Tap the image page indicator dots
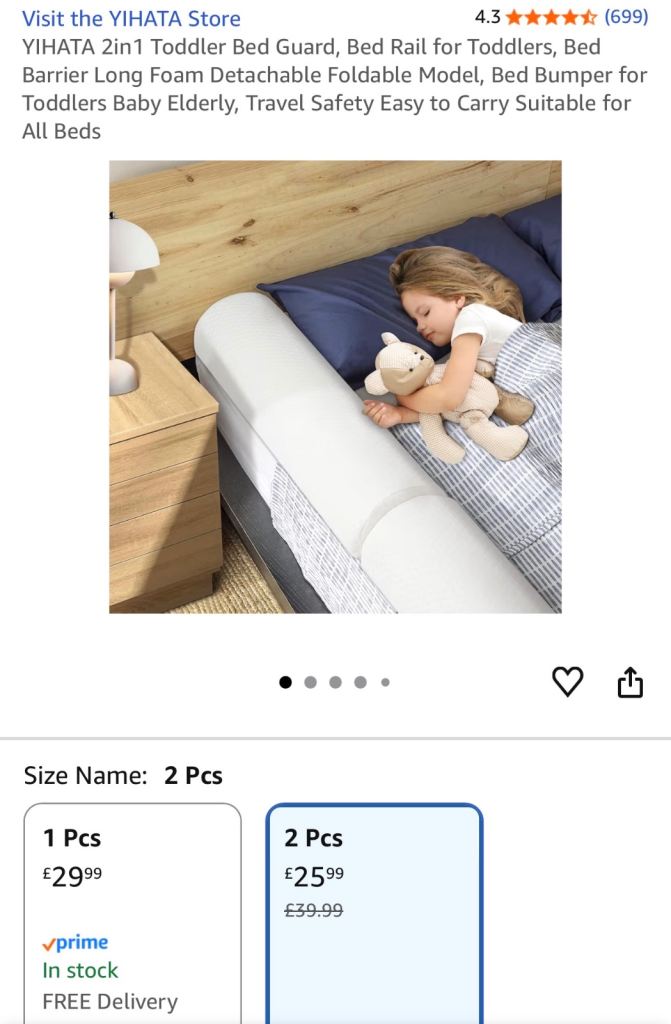This screenshot has width=671, height=1024. pyautogui.click(x=335, y=683)
